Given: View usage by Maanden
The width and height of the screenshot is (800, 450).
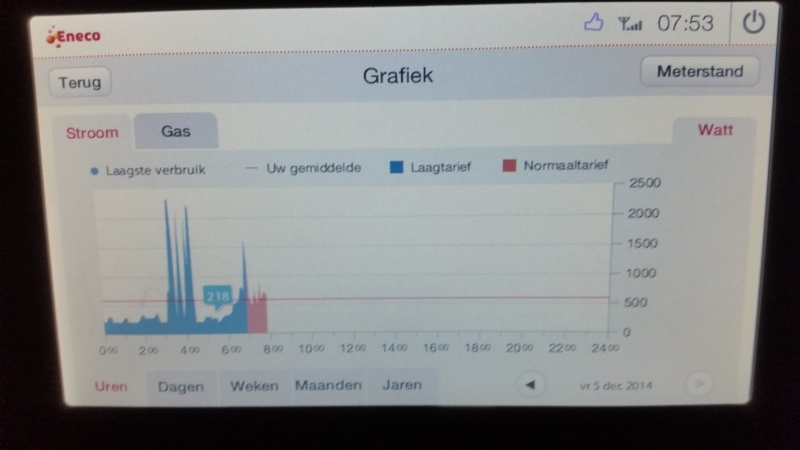Looking at the screenshot, I should tap(328, 385).
